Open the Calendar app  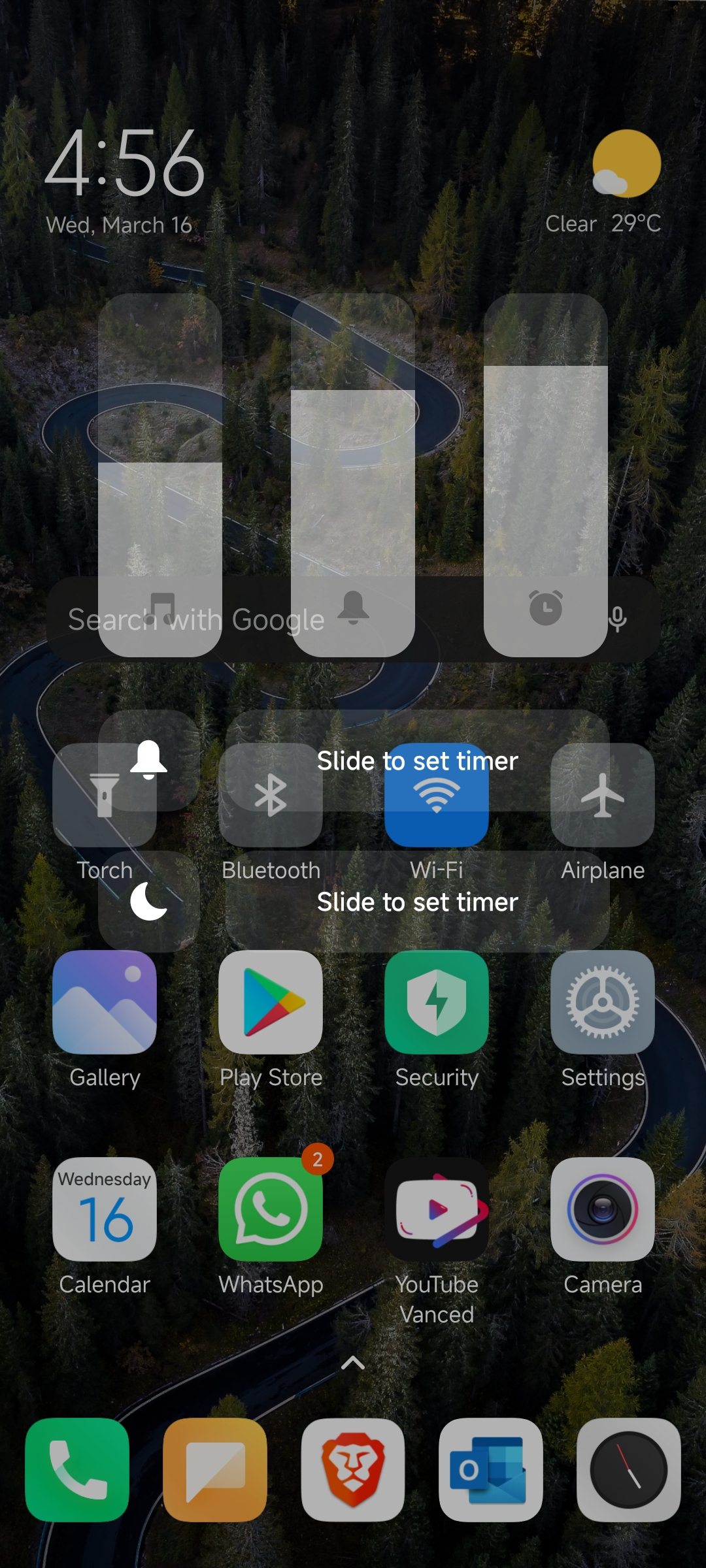pyautogui.click(x=105, y=1209)
